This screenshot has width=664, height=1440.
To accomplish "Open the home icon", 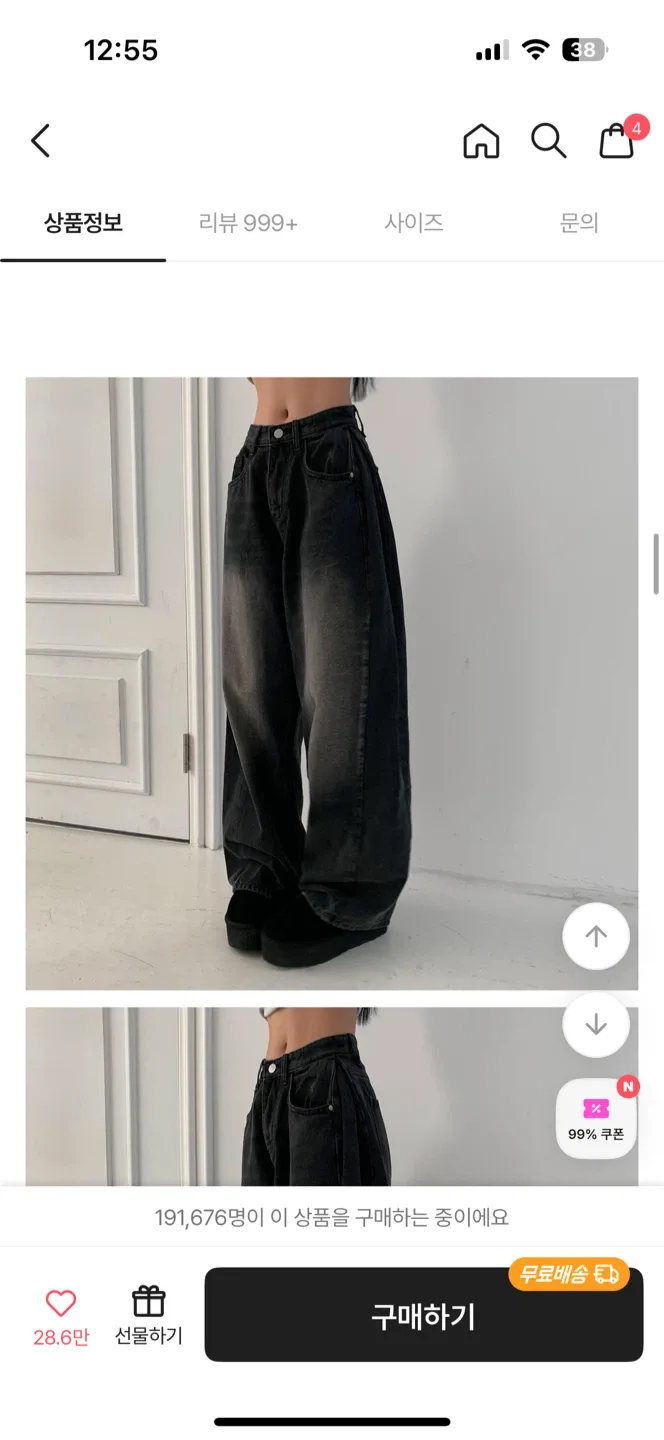I will [481, 141].
